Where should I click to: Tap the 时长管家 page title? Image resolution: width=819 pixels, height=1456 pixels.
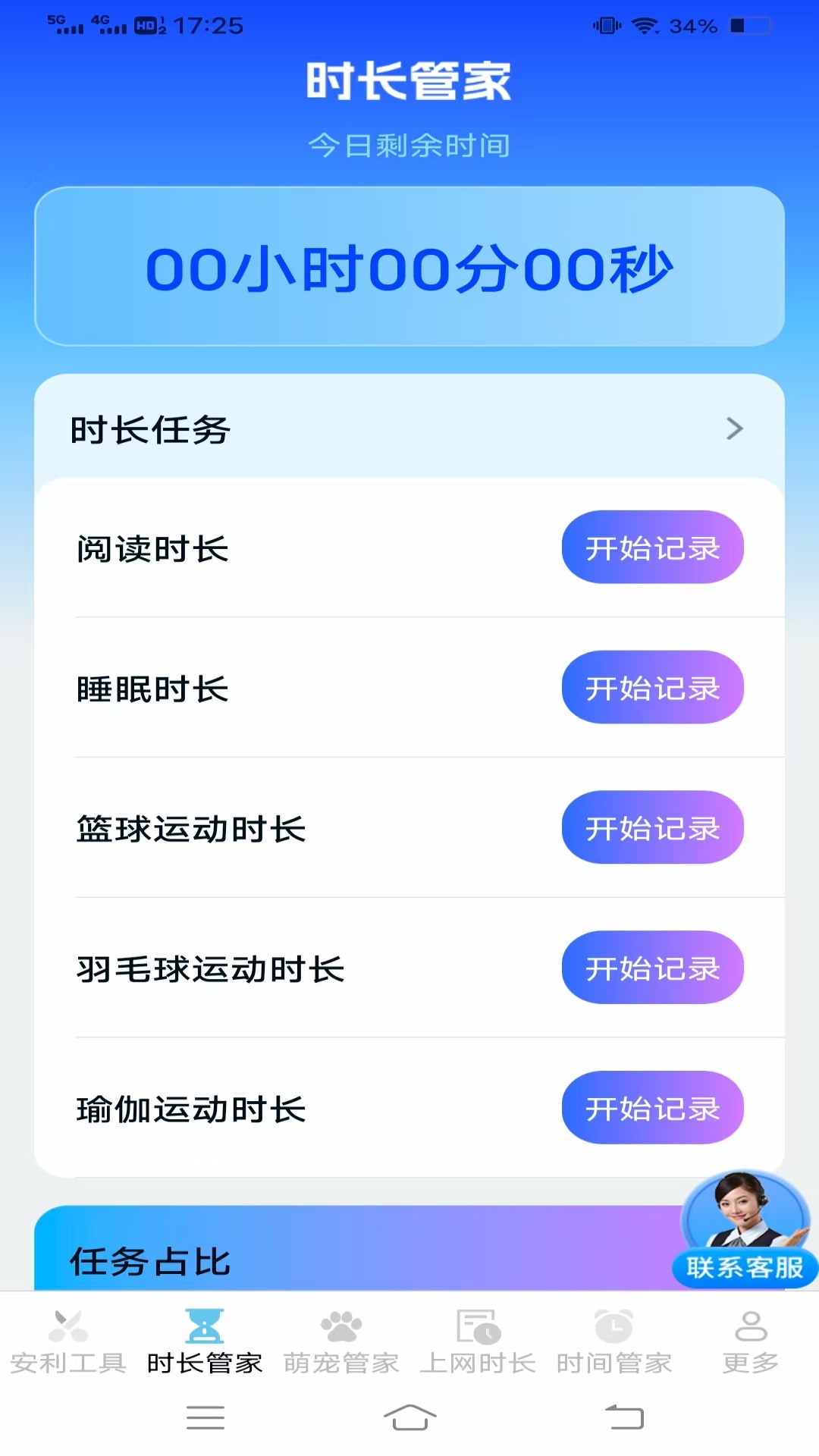coord(409,79)
